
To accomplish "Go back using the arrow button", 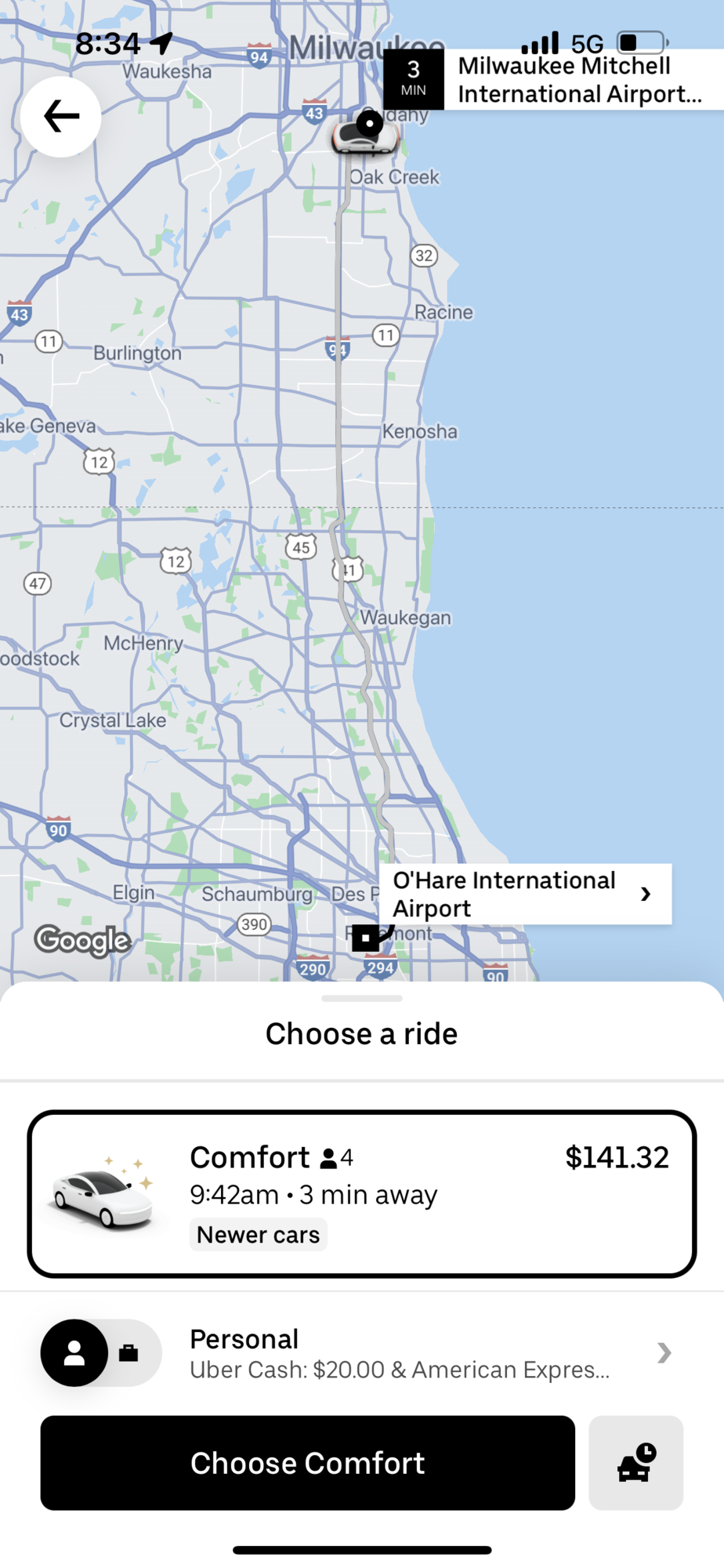I will pos(61,117).
